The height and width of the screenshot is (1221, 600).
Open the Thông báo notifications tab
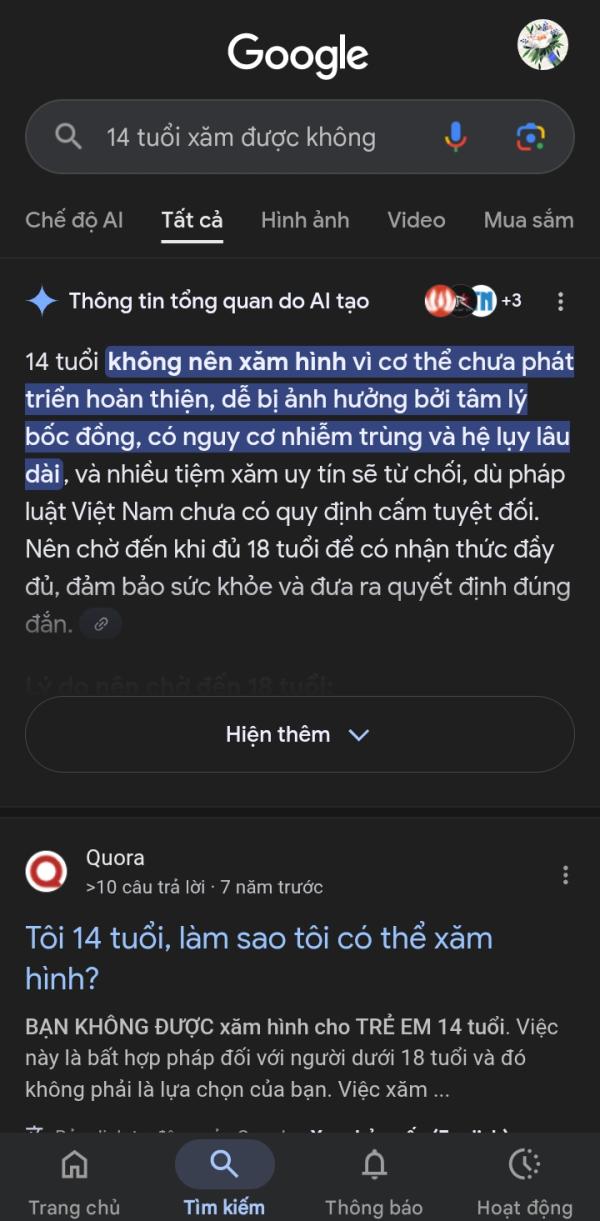click(x=374, y=1180)
